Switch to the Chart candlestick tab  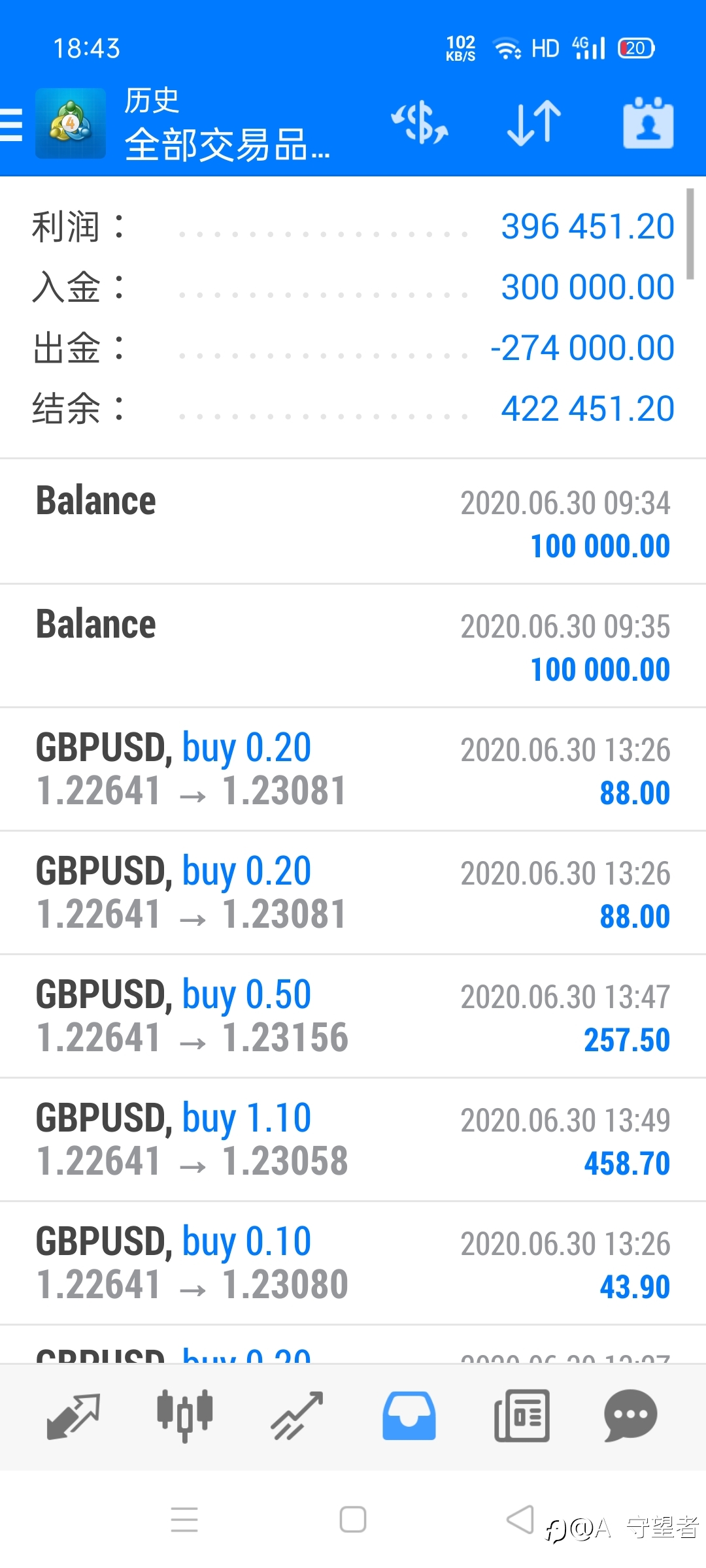point(185,1416)
